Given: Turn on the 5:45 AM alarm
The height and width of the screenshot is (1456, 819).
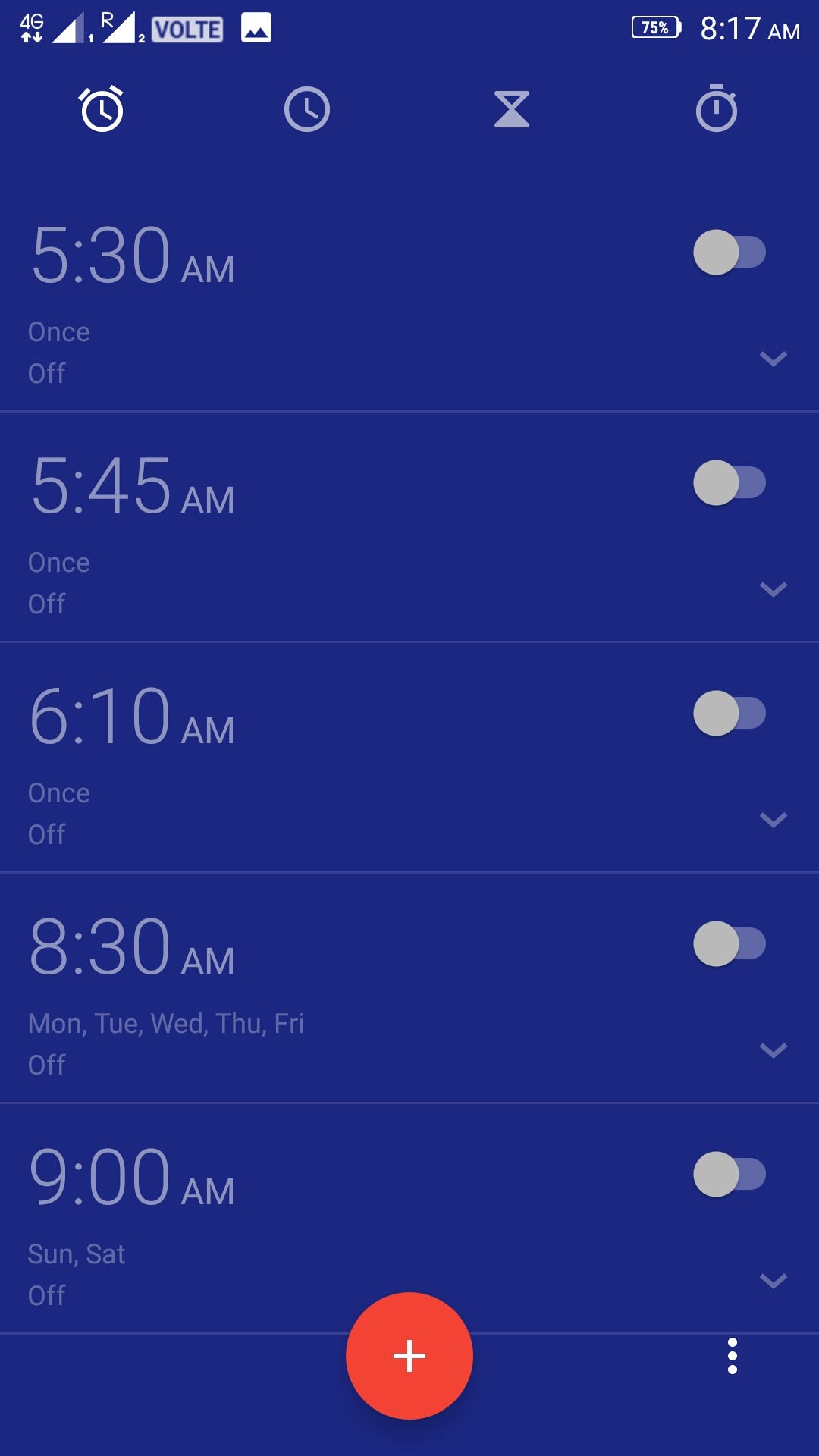Looking at the screenshot, I should coord(729,483).
